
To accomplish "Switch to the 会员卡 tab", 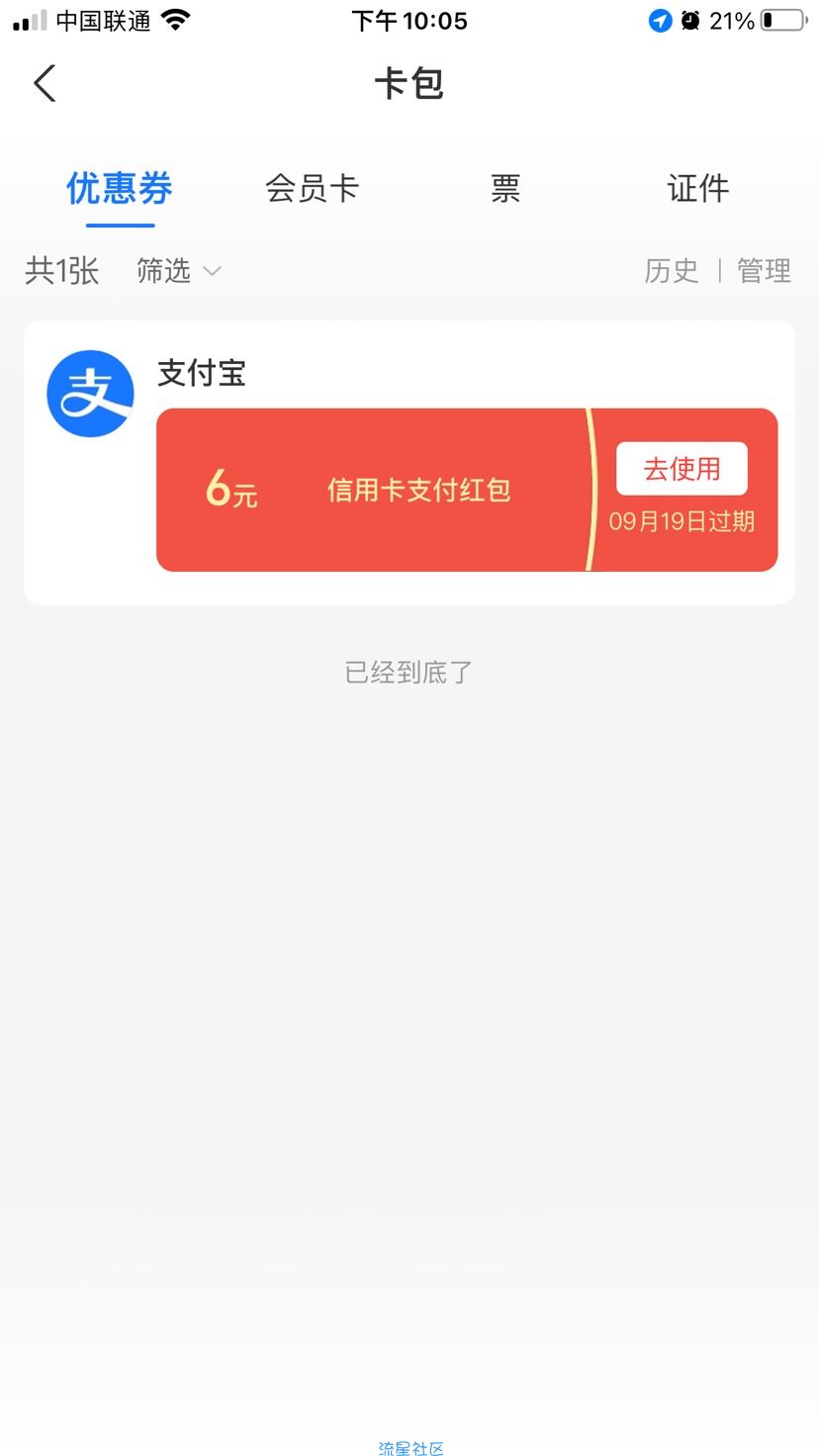I will click(x=312, y=188).
